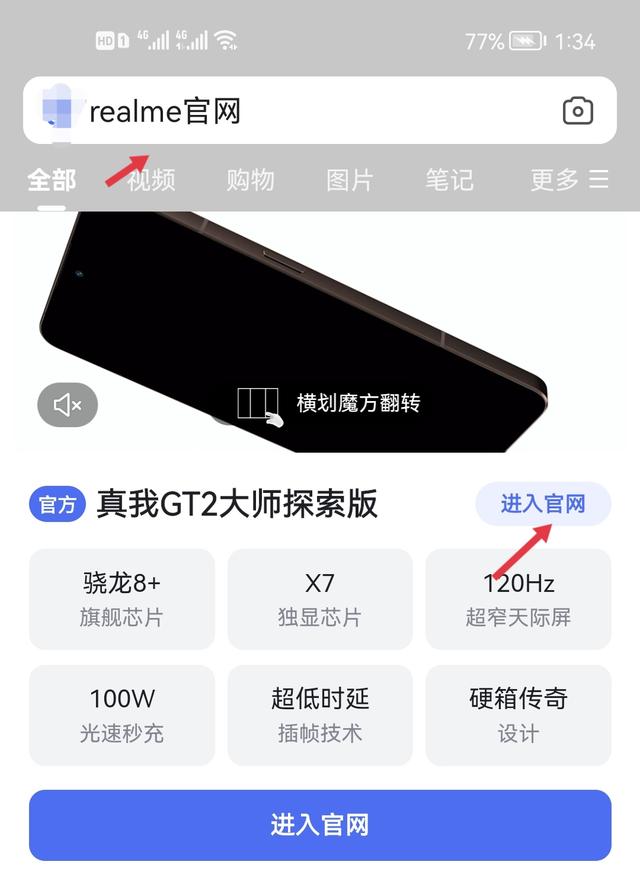Open the 120Hz 超窄天际屏 tile
Image resolution: width=640 pixels, height=884 pixels.
518,599
